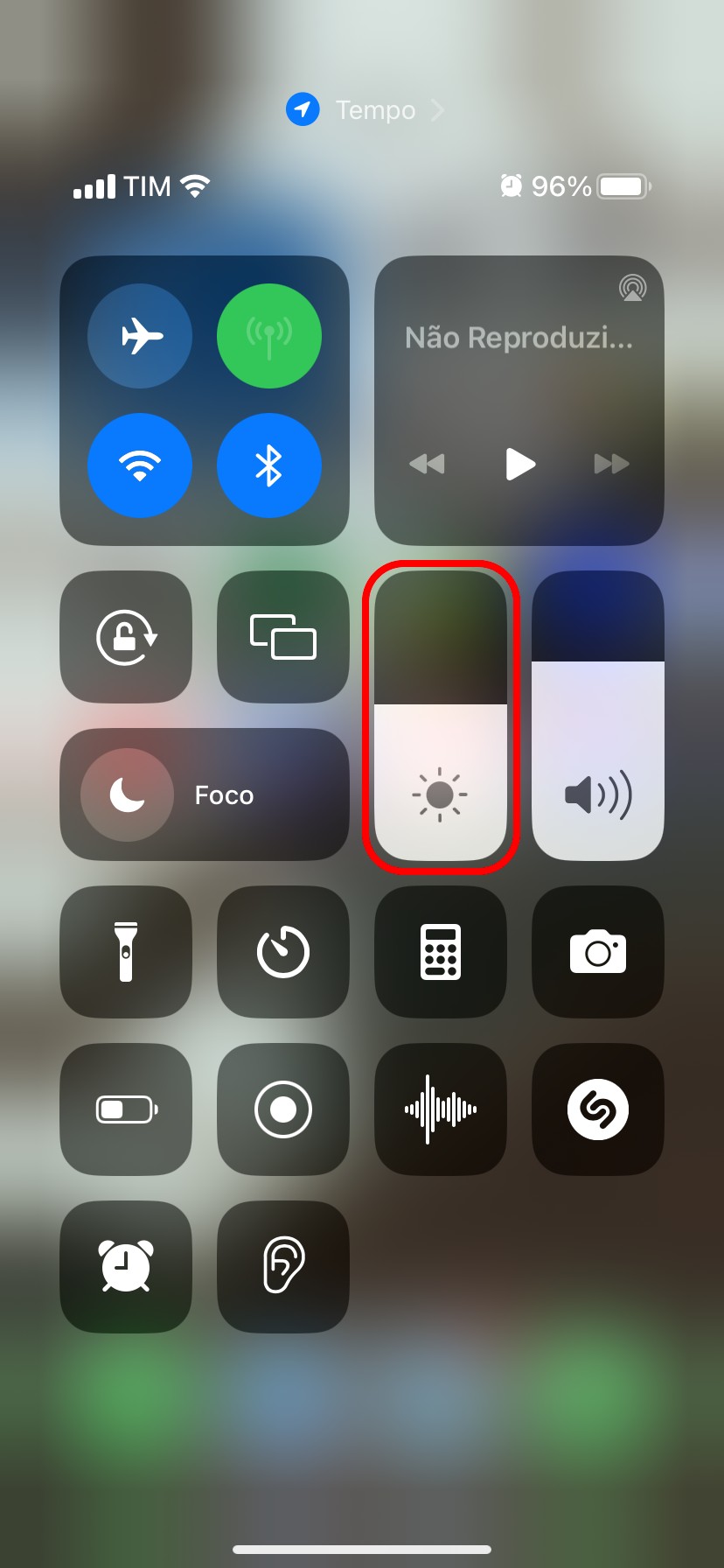Disable Wi-Fi
Screen dimensions: 724x1568
click(x=140, y=465)
